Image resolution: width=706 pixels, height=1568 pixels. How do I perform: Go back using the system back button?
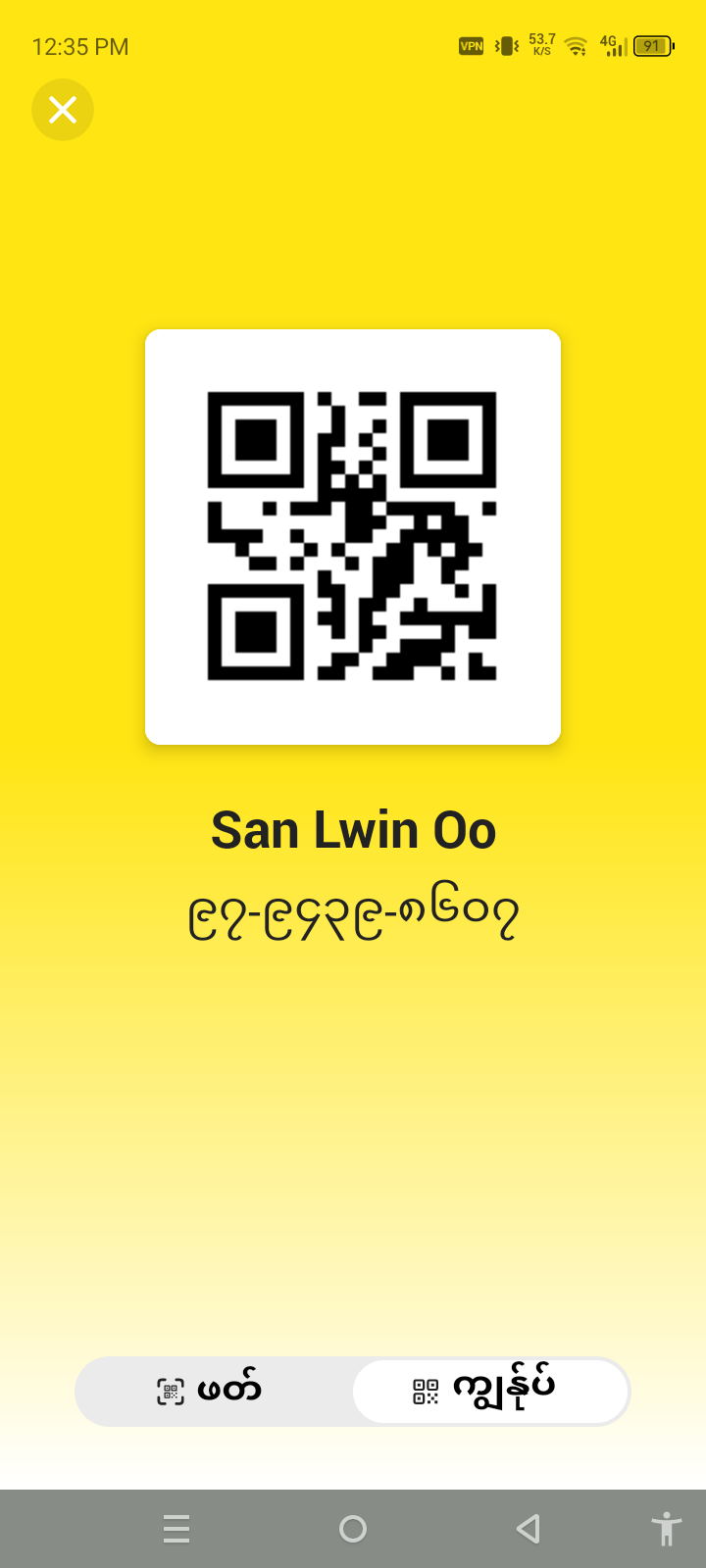(529, 1529)
